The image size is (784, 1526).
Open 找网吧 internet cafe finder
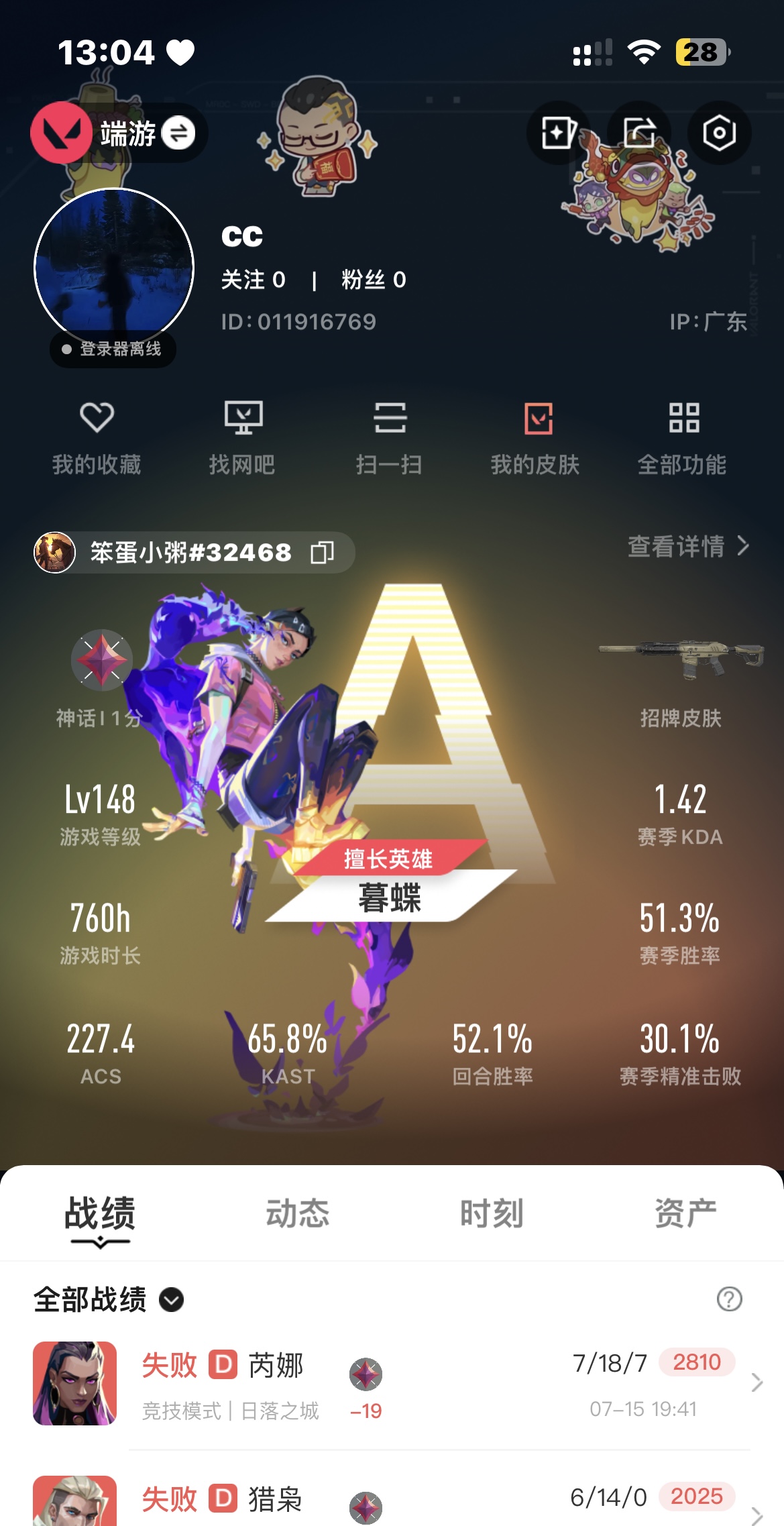[242, 436]
